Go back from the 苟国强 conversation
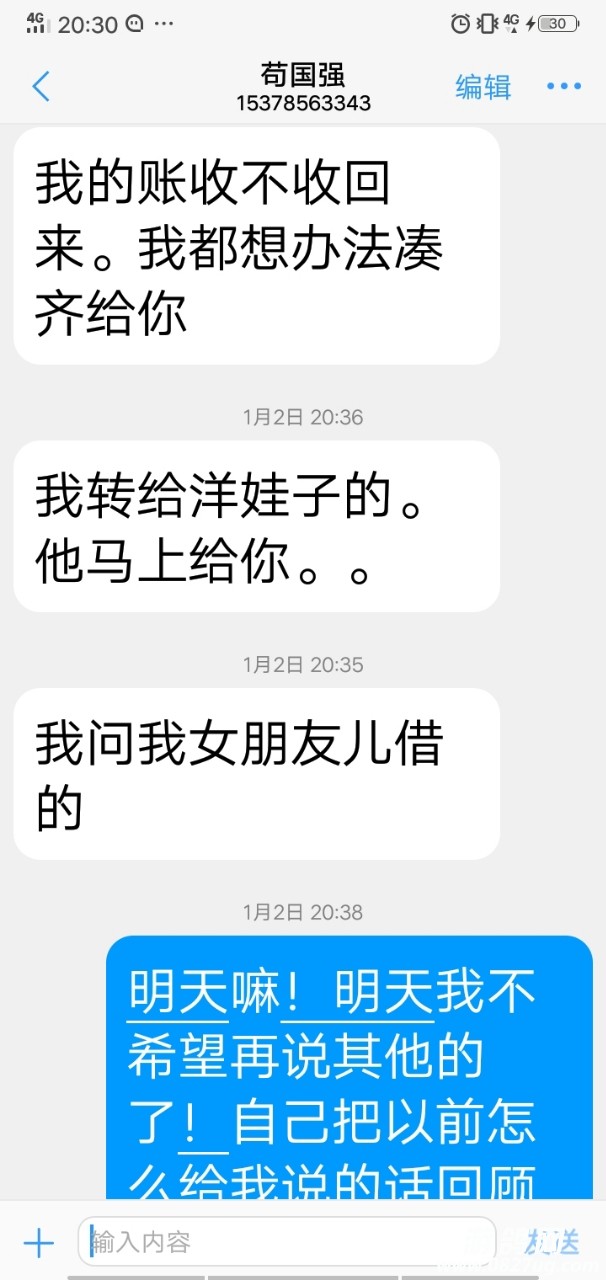This screenshot has width=606, height=1280. [41, 87]
